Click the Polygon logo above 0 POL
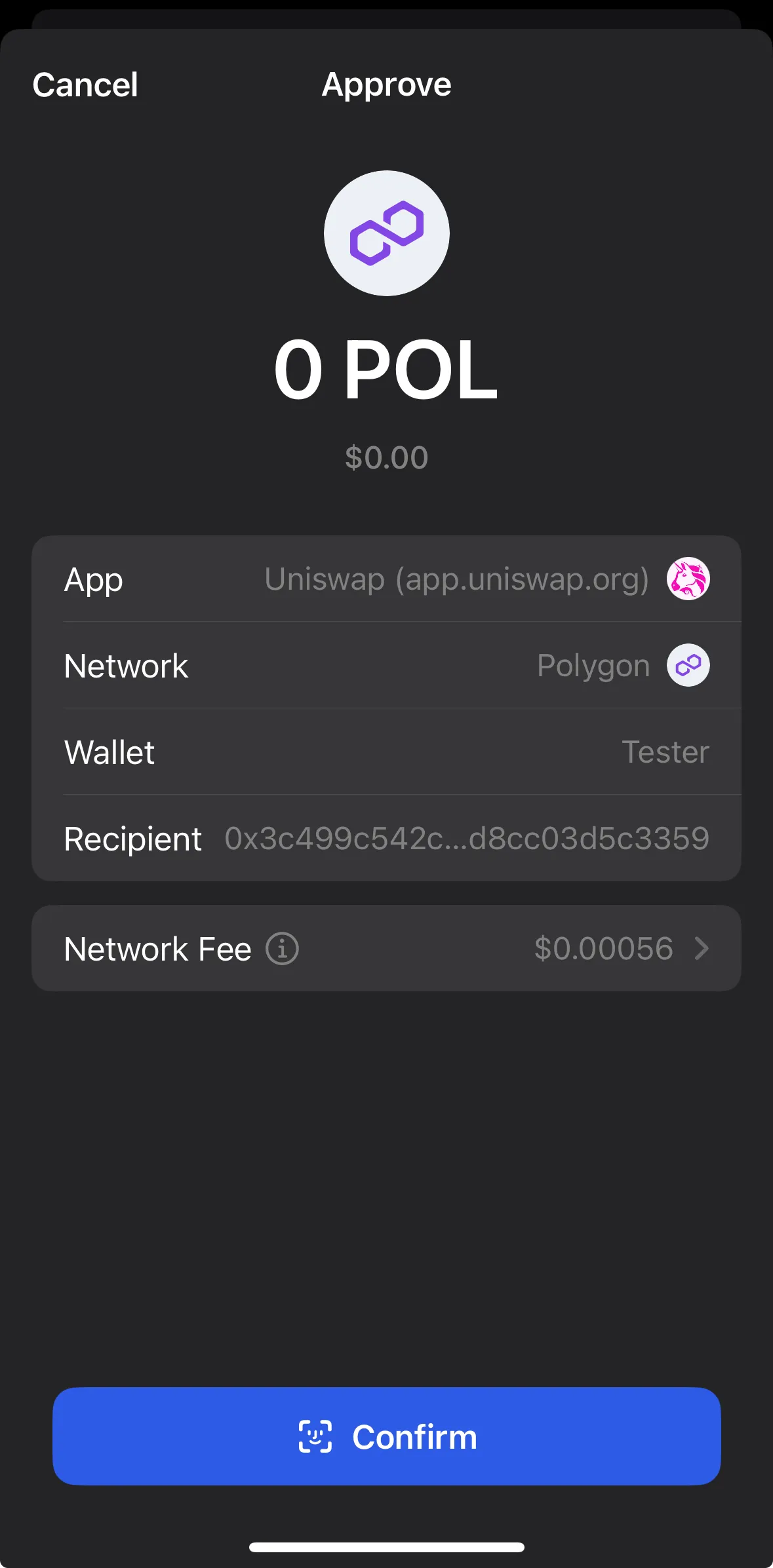The width and height of the screenshot is (773, 1568). tap(386, 233)
